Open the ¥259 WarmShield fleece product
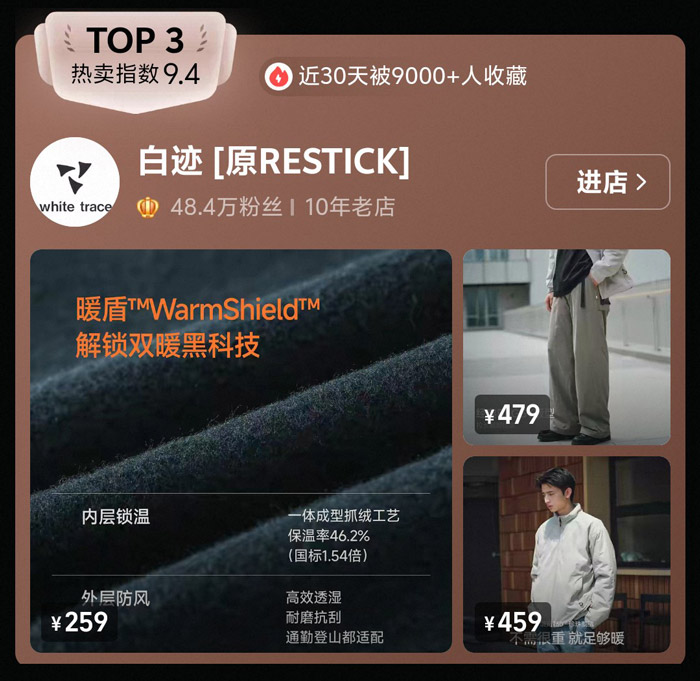Image resolution: width=700 pixels, height=681 pixels. click(240, 450)
